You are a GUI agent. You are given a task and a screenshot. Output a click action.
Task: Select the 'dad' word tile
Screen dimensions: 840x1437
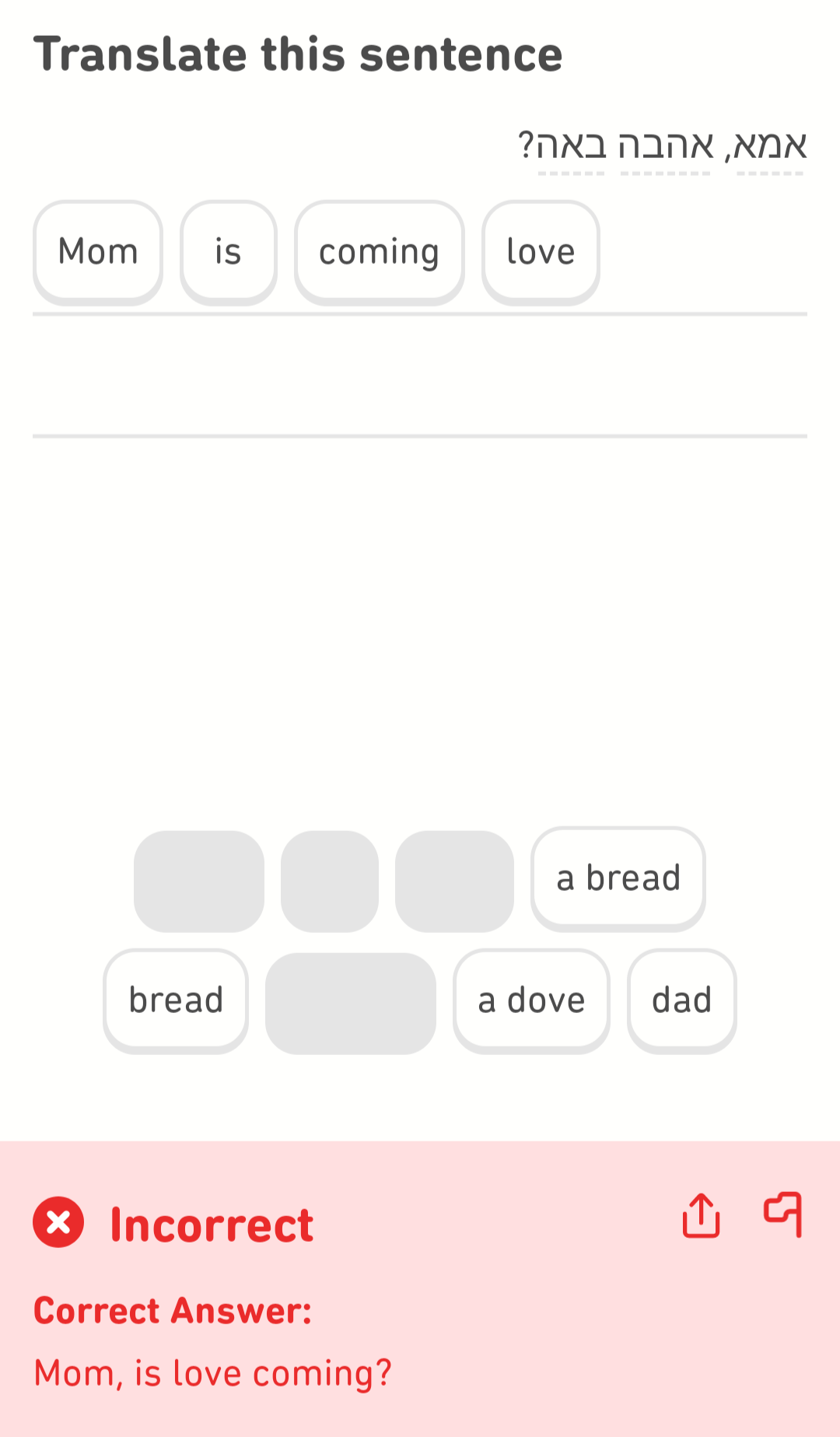[682, 1001]
